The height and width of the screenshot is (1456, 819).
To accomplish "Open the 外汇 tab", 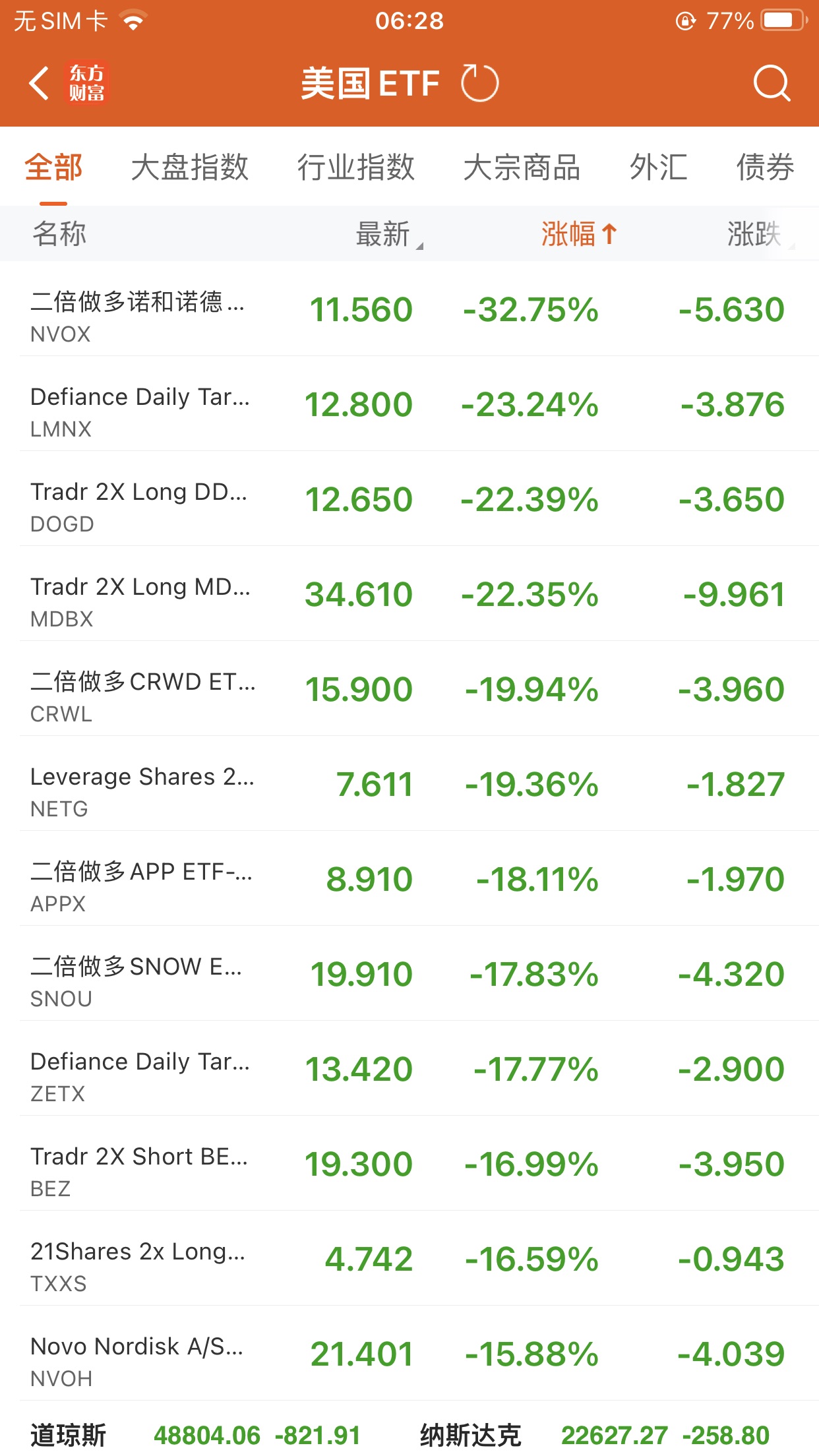I will [x=658, y=167].
